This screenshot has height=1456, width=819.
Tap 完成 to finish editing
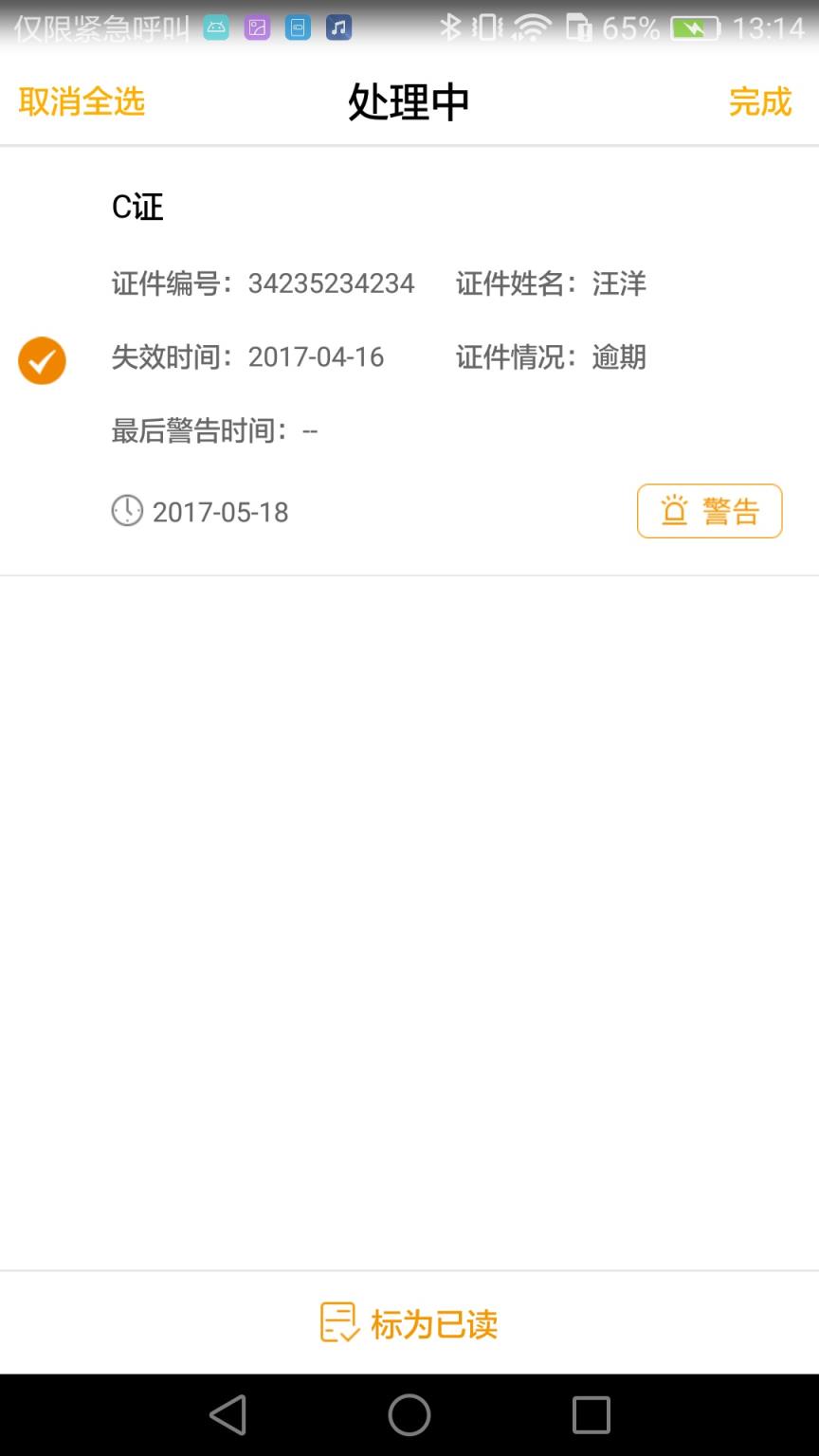[x=760, y=101]
